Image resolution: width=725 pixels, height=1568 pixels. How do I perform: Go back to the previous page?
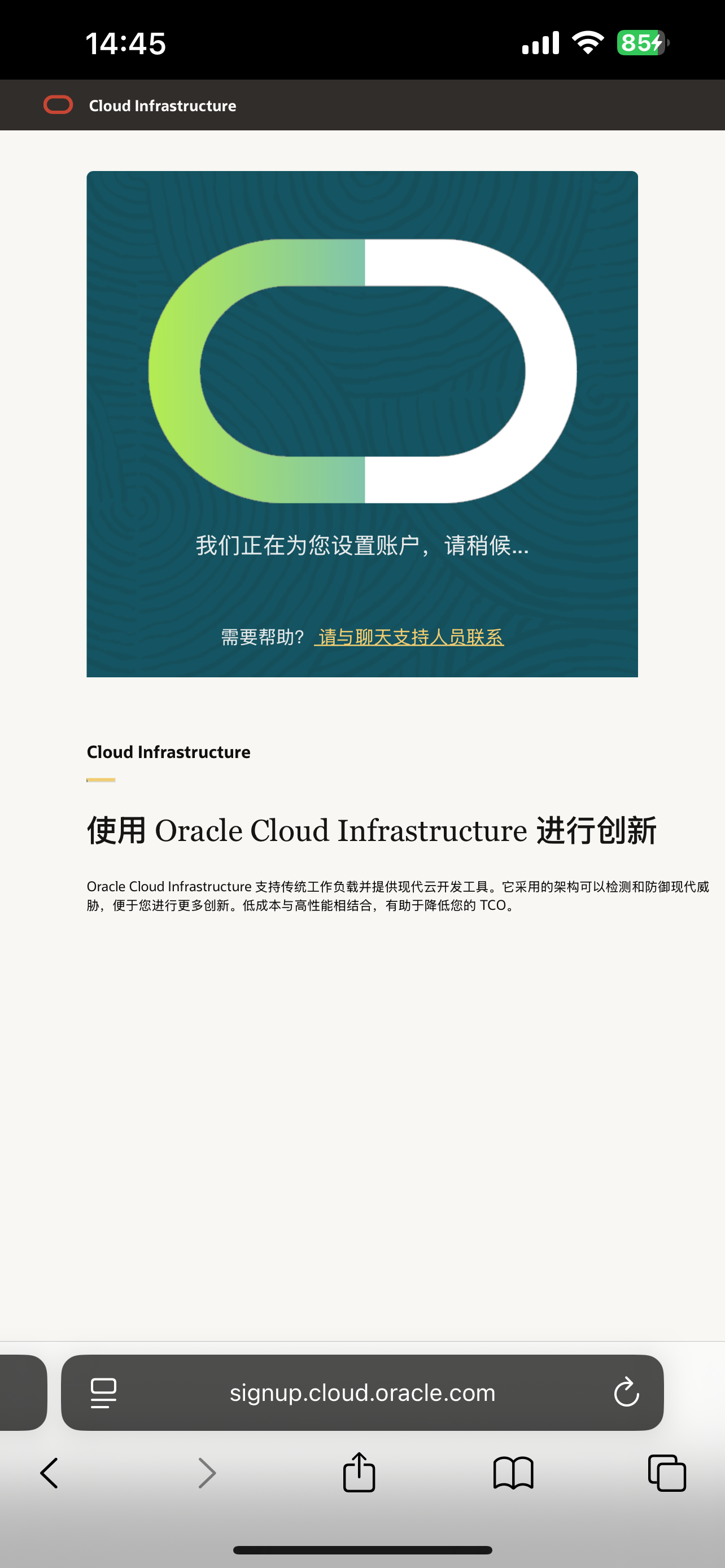point(49,1474)
